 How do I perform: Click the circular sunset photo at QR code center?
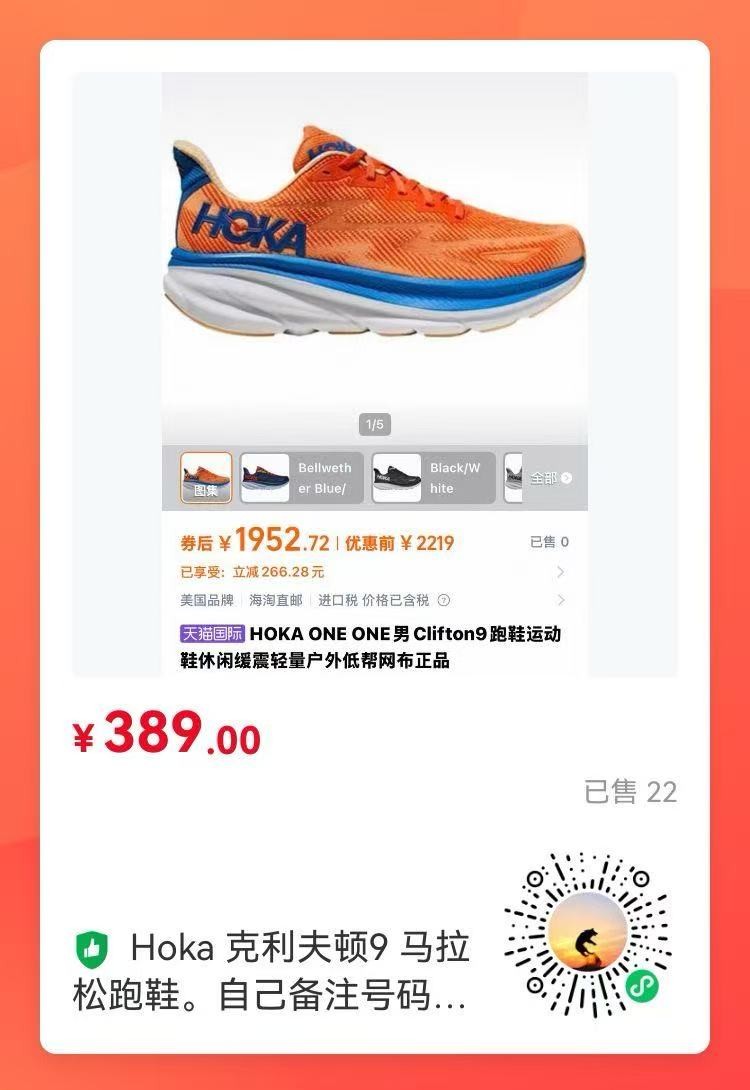(x=588, y=930)
